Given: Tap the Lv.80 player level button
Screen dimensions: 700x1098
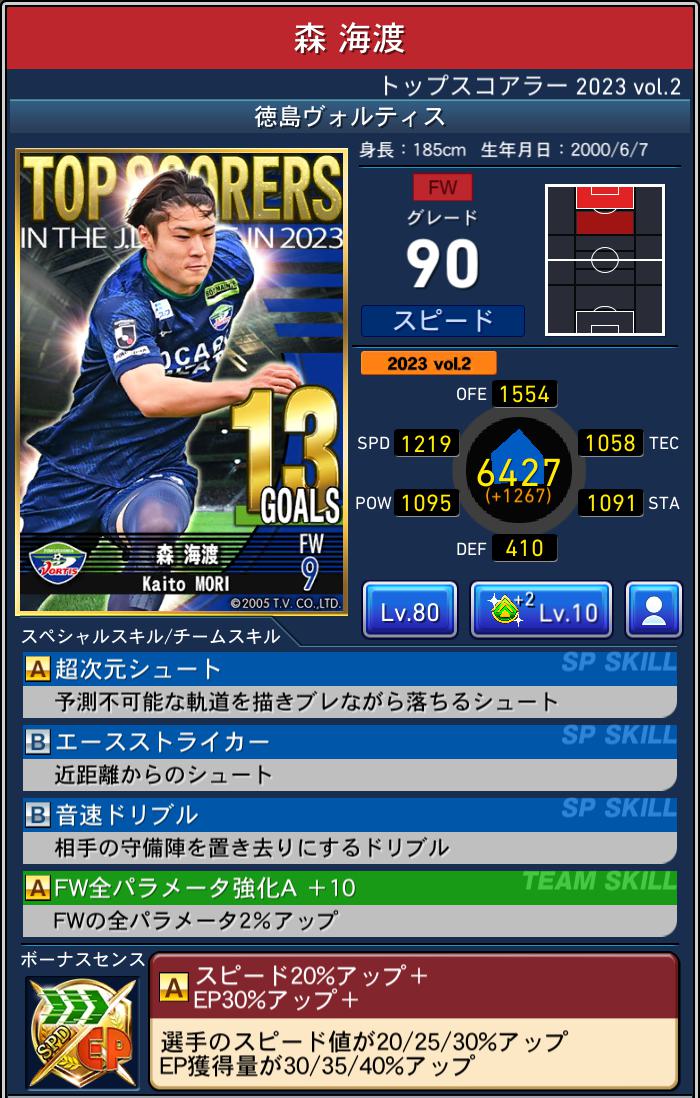Looking at the screenshot, I should coord(410,610).
